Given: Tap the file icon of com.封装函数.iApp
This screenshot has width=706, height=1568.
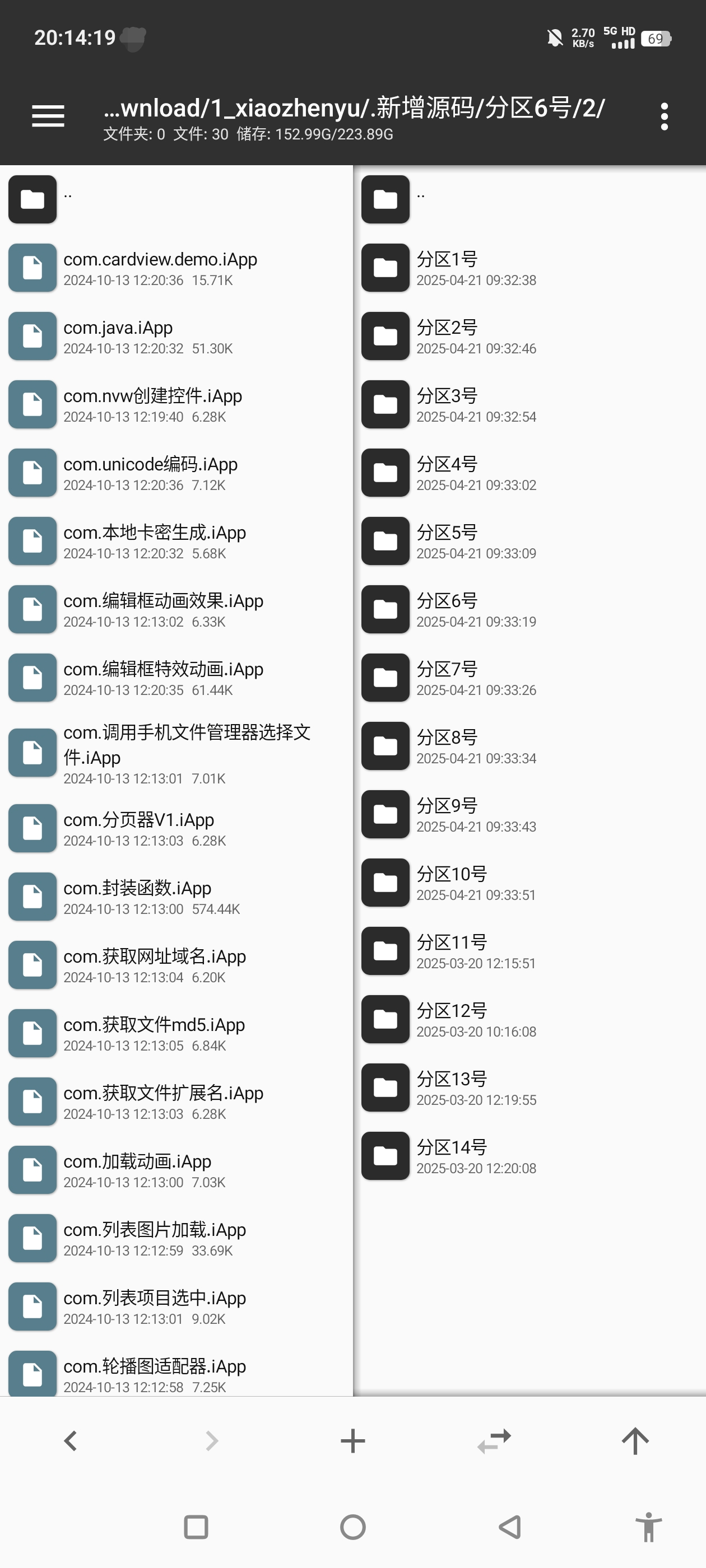Looking at the screenshot, I should coord(32,896).
